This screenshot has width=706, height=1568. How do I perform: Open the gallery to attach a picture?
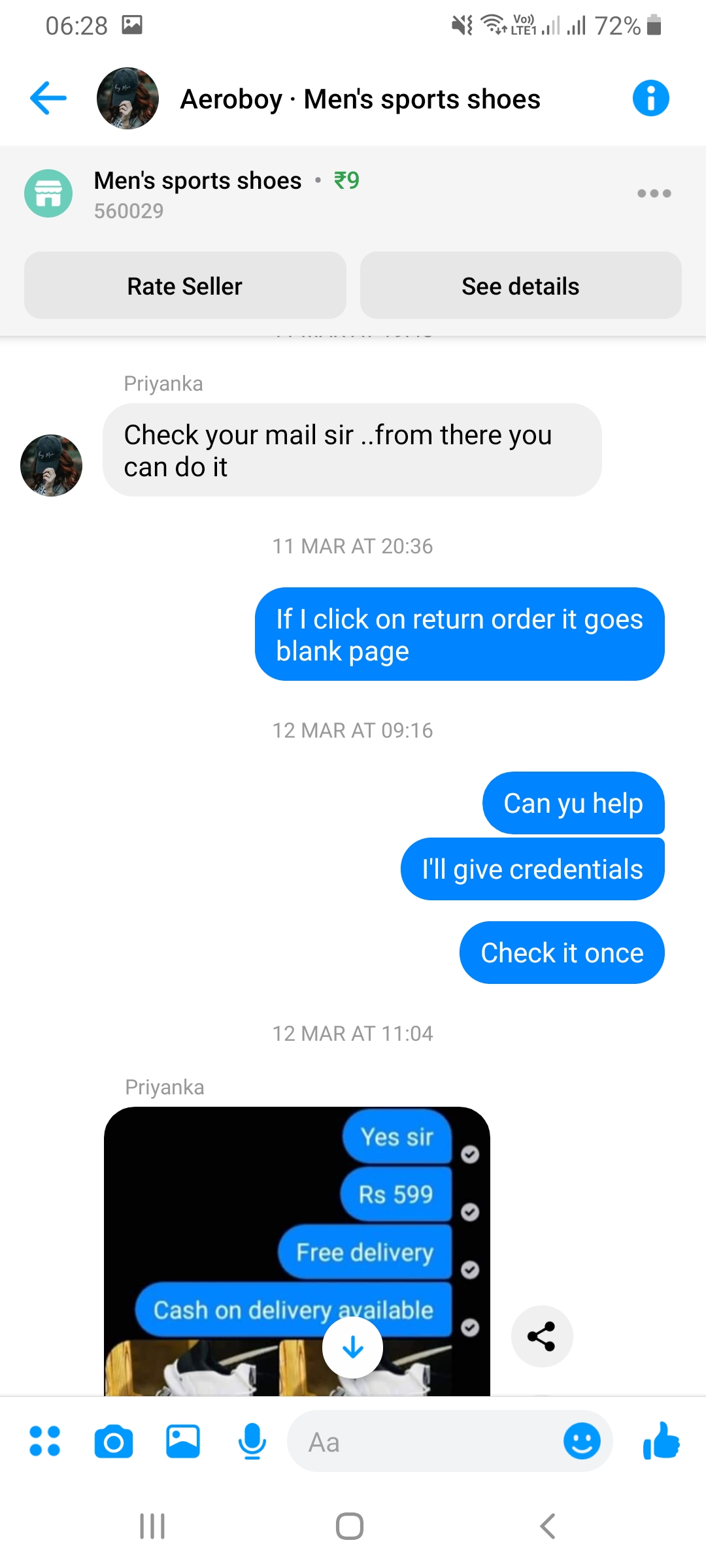click(183, 1441)
